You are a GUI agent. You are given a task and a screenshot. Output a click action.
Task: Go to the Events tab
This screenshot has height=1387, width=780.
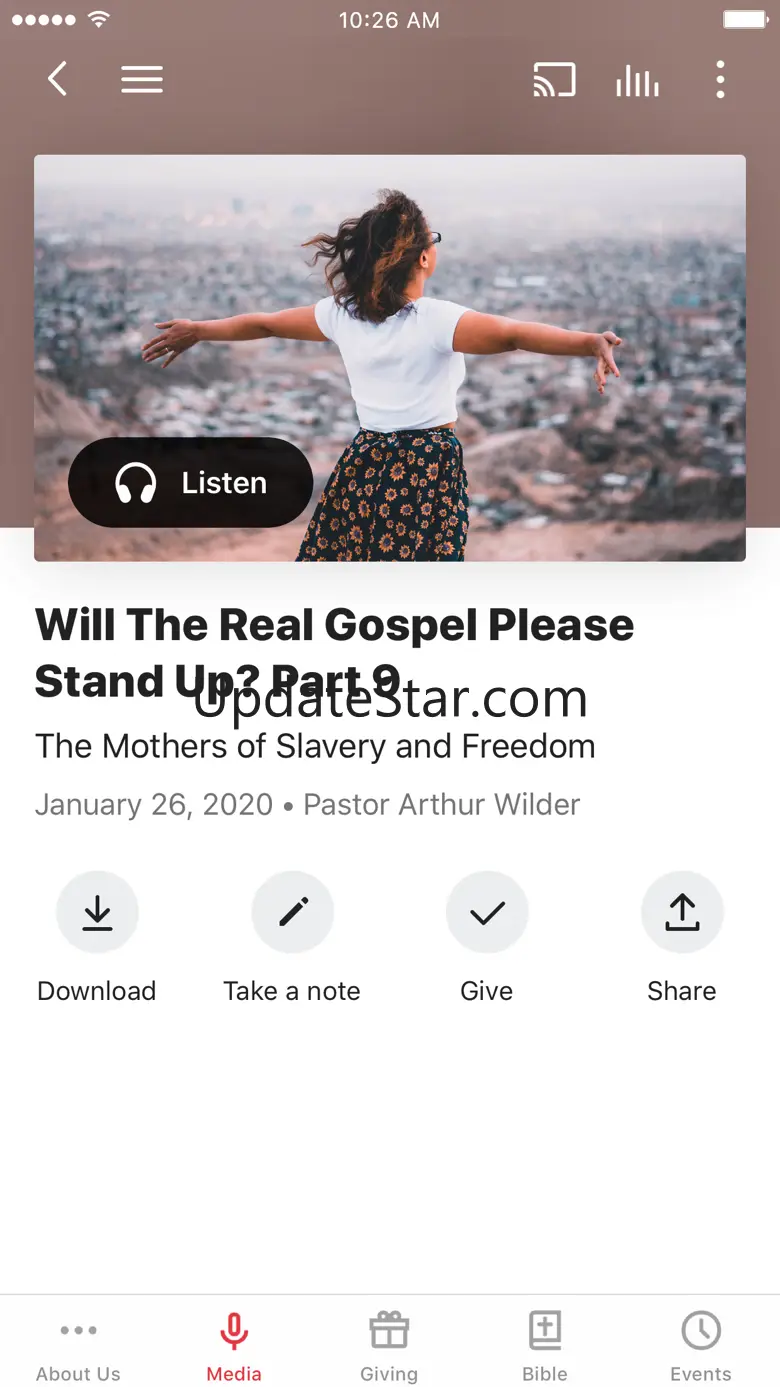pyautogui.click(x=701, y=1347)
